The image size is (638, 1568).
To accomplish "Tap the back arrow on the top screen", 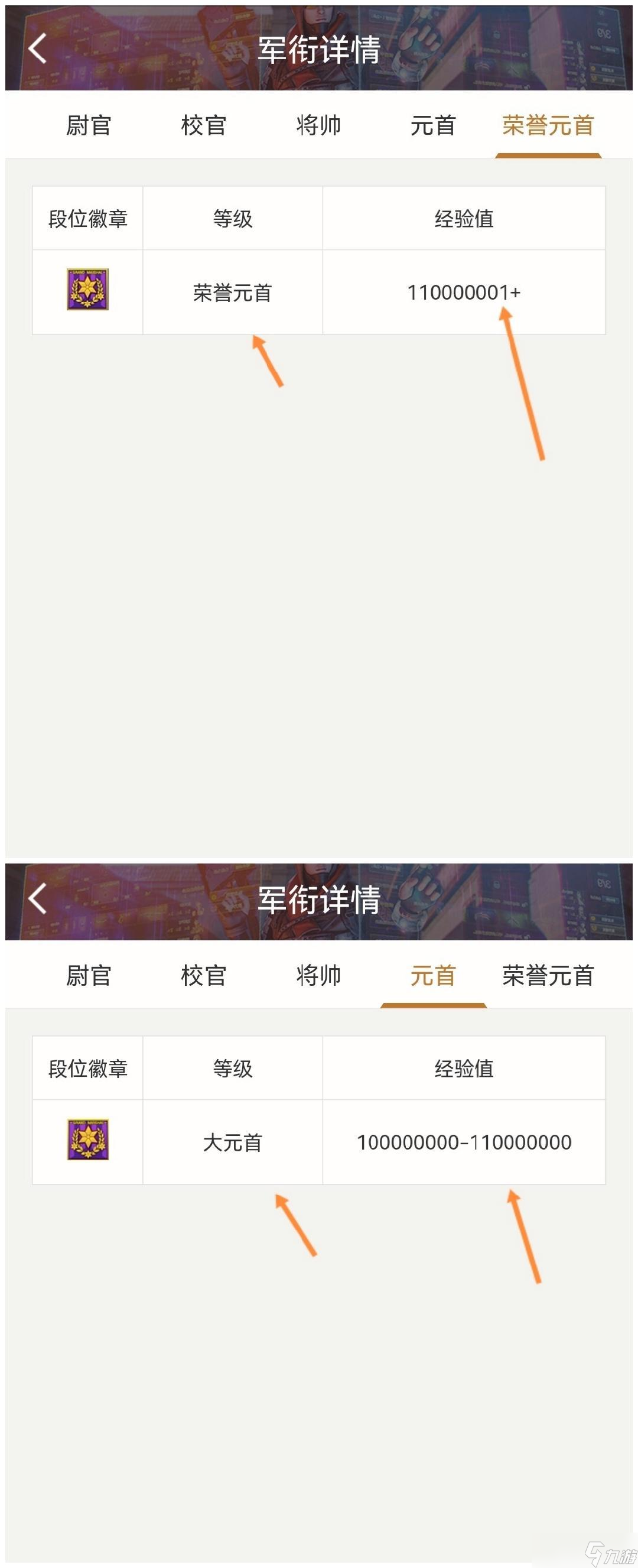I will pos(37,48).
